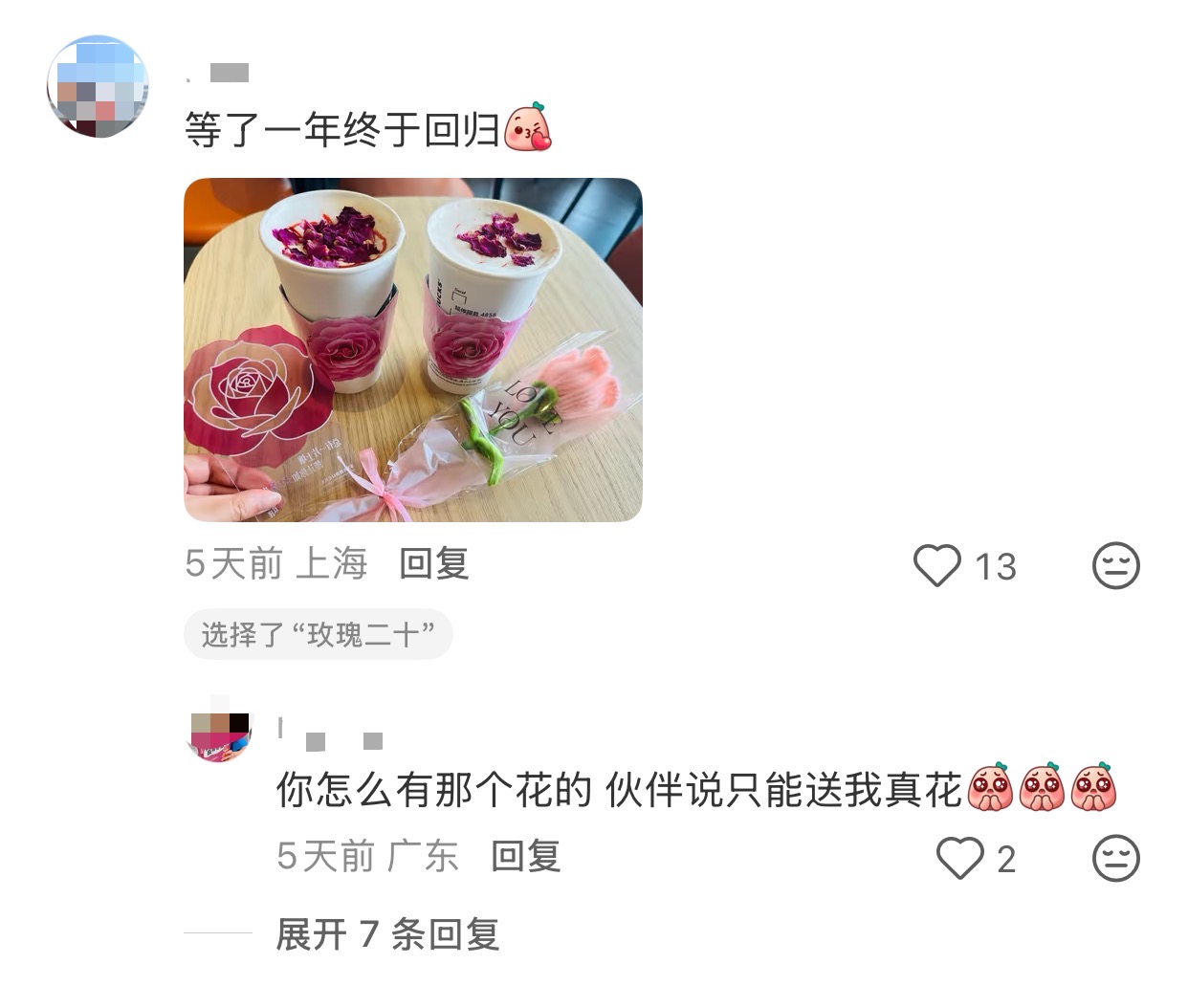Reply to the Shanghai comment
The width and height of the screenshot is (1188, 1008).
(433, 564)
